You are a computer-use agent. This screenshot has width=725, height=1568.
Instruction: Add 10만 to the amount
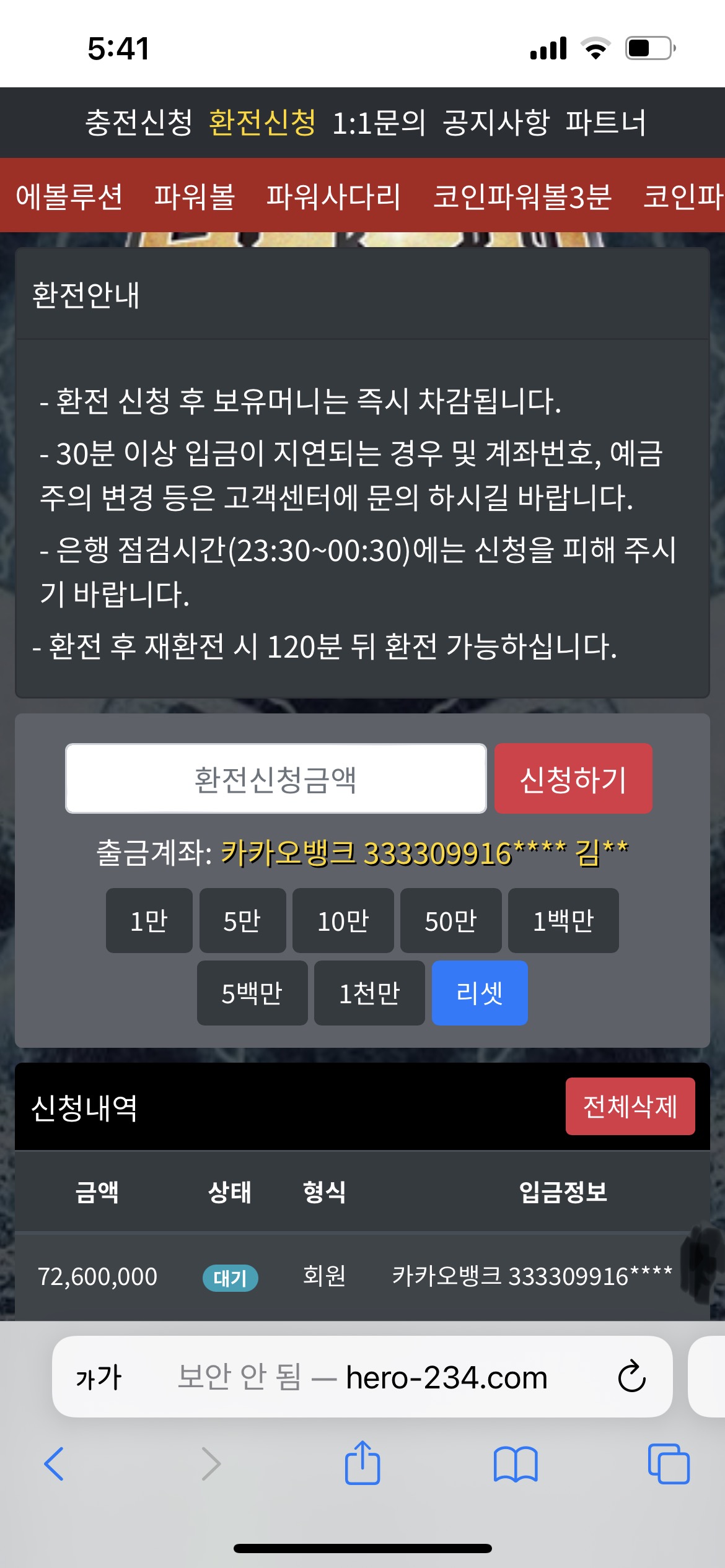(x=343, y=920)
